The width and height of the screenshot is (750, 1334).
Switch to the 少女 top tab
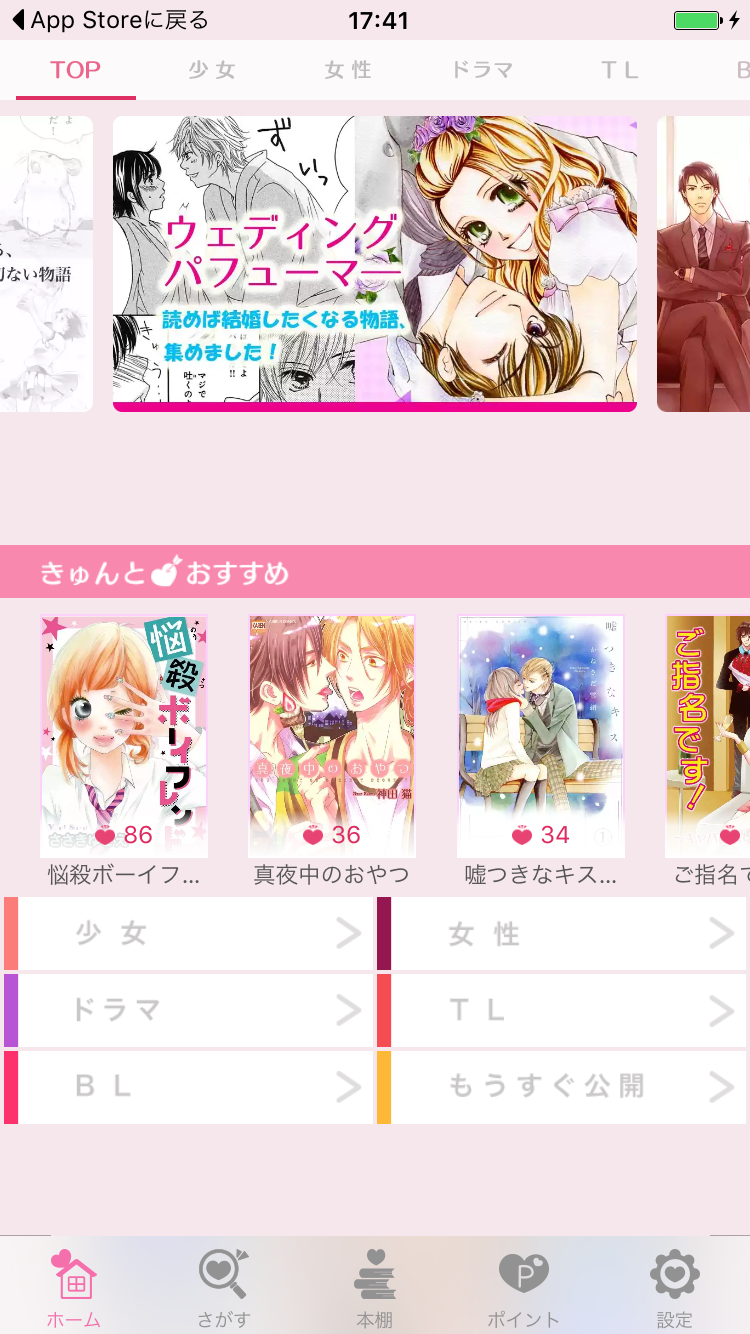click(212, 70)
